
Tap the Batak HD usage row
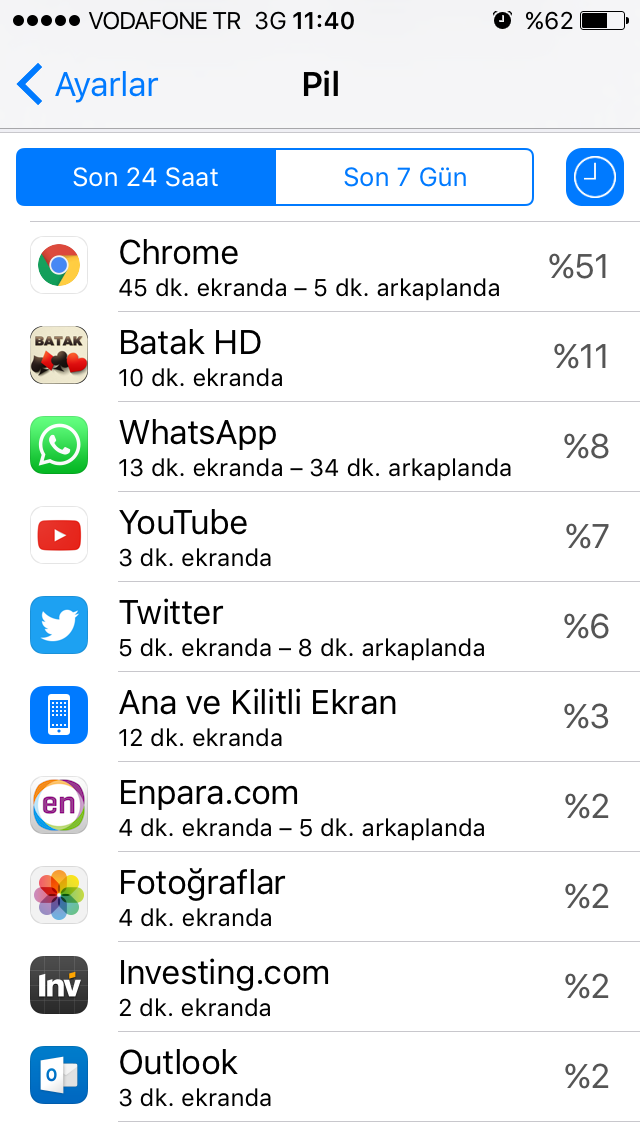[x=320, y=357]
